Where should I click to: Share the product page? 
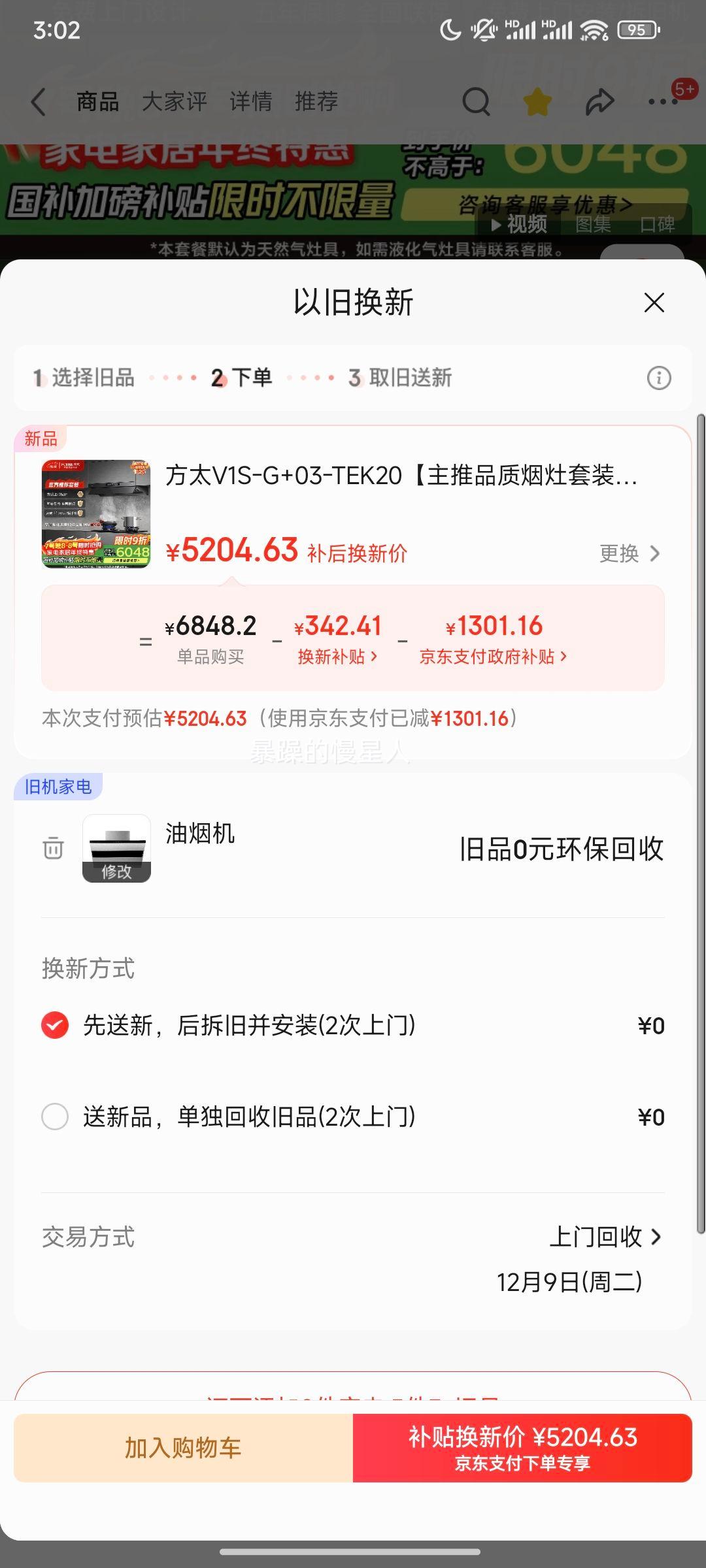click(599, 102)
